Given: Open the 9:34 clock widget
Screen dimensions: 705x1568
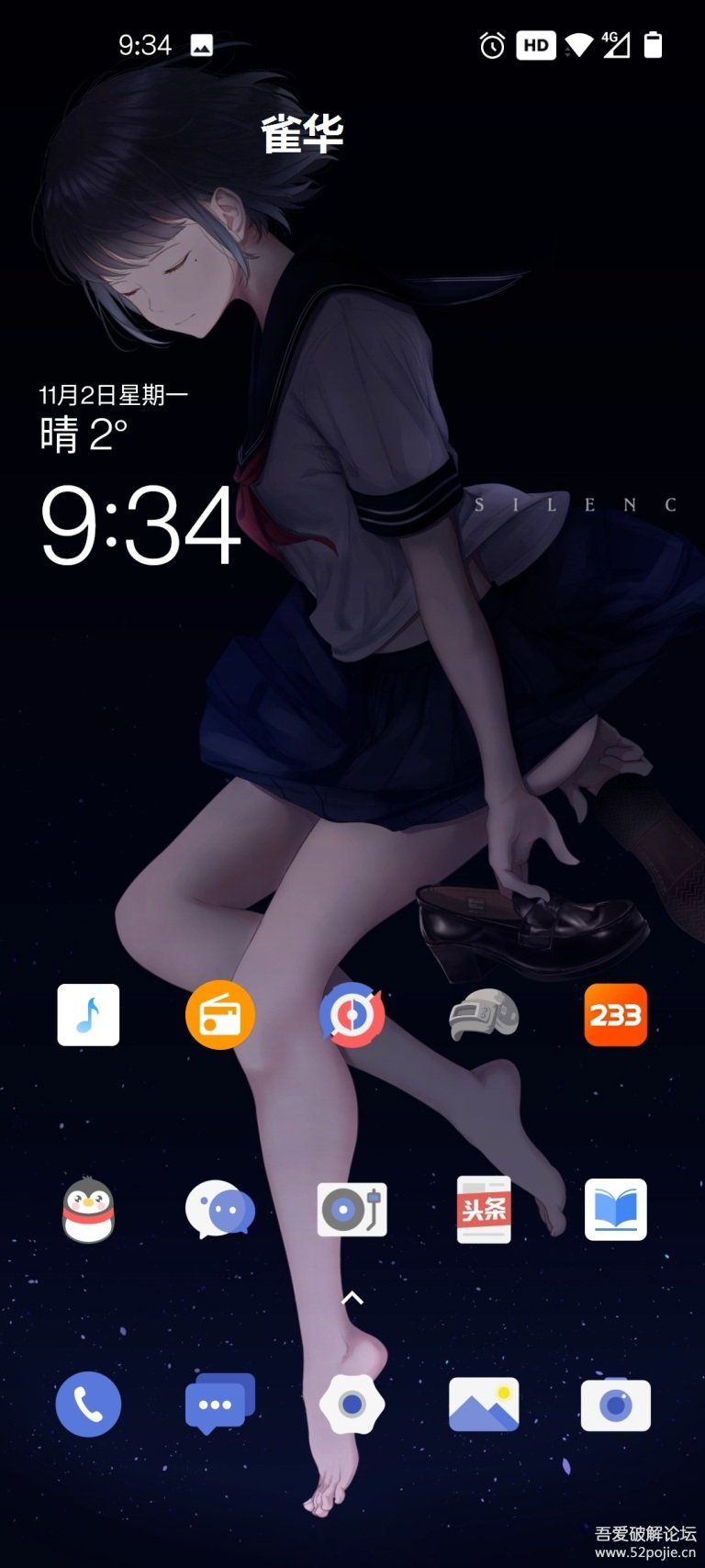Looking at the screenshot, I should 140,526.
